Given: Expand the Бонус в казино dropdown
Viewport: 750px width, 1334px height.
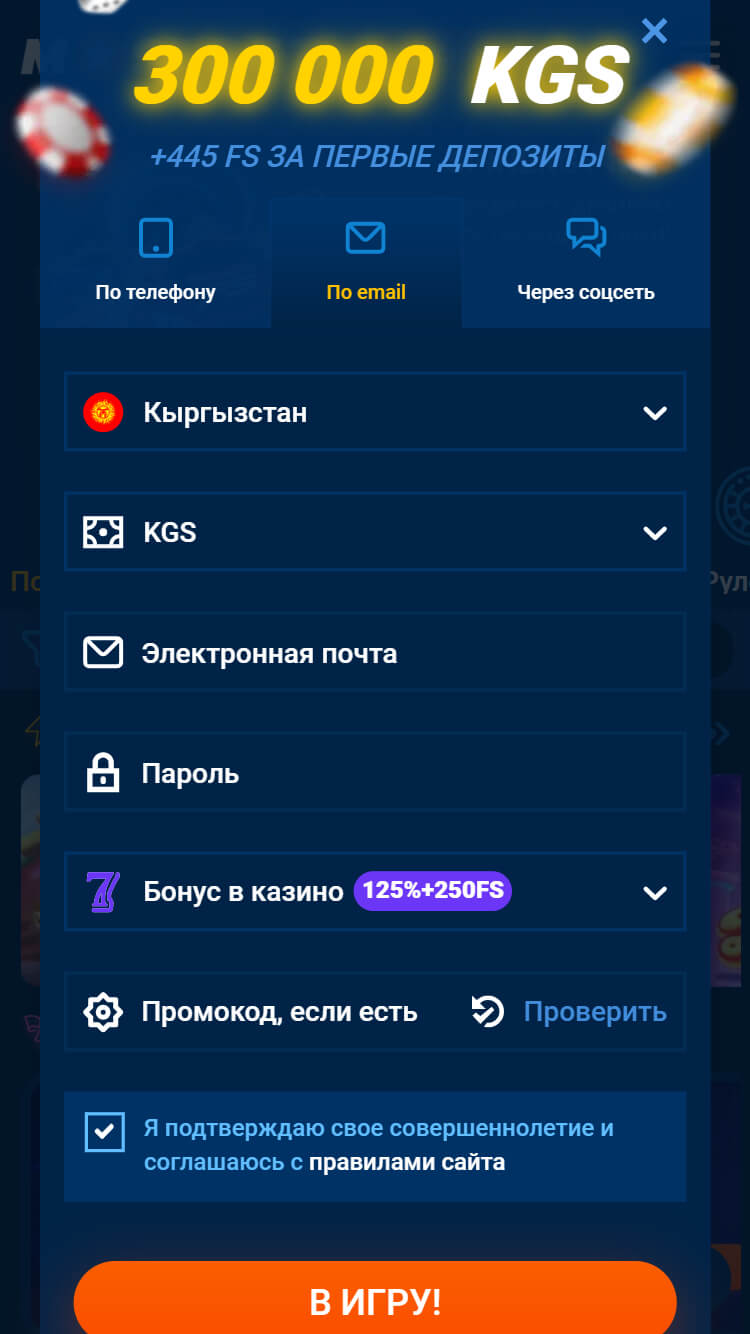Looking at the screenshot, I should pos(374,892).
